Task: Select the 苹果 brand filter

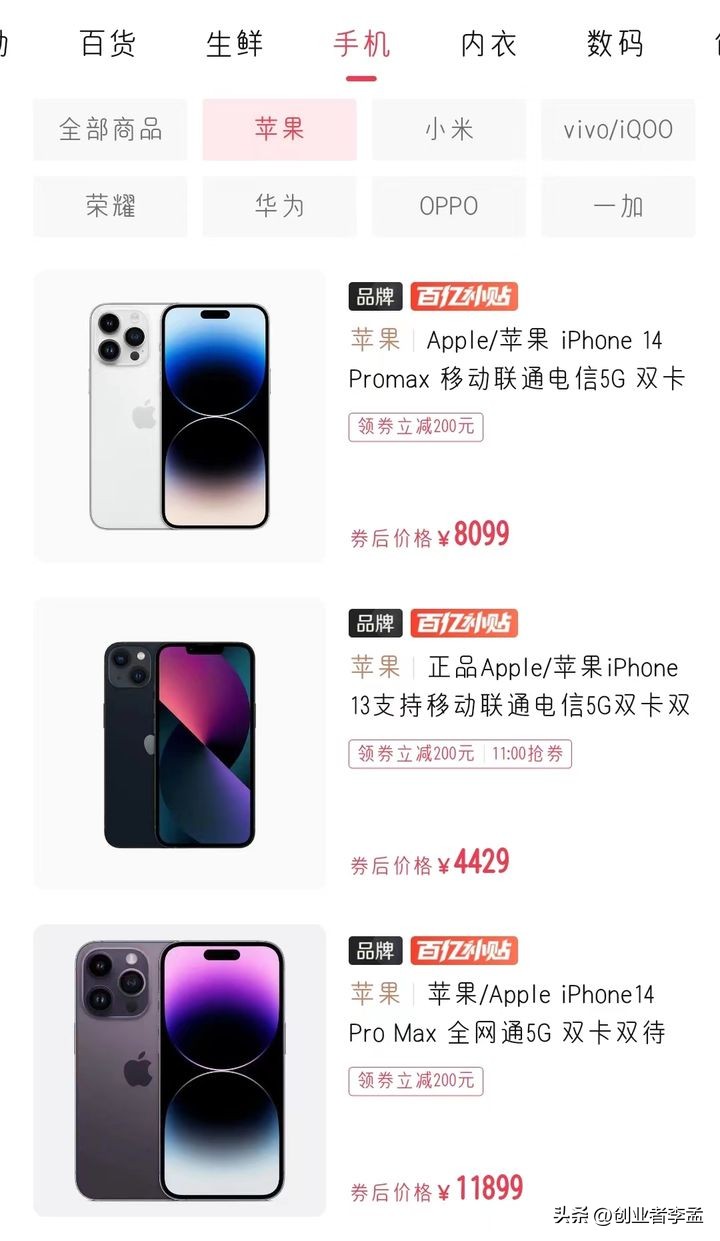Action: (x=279, y=129)
